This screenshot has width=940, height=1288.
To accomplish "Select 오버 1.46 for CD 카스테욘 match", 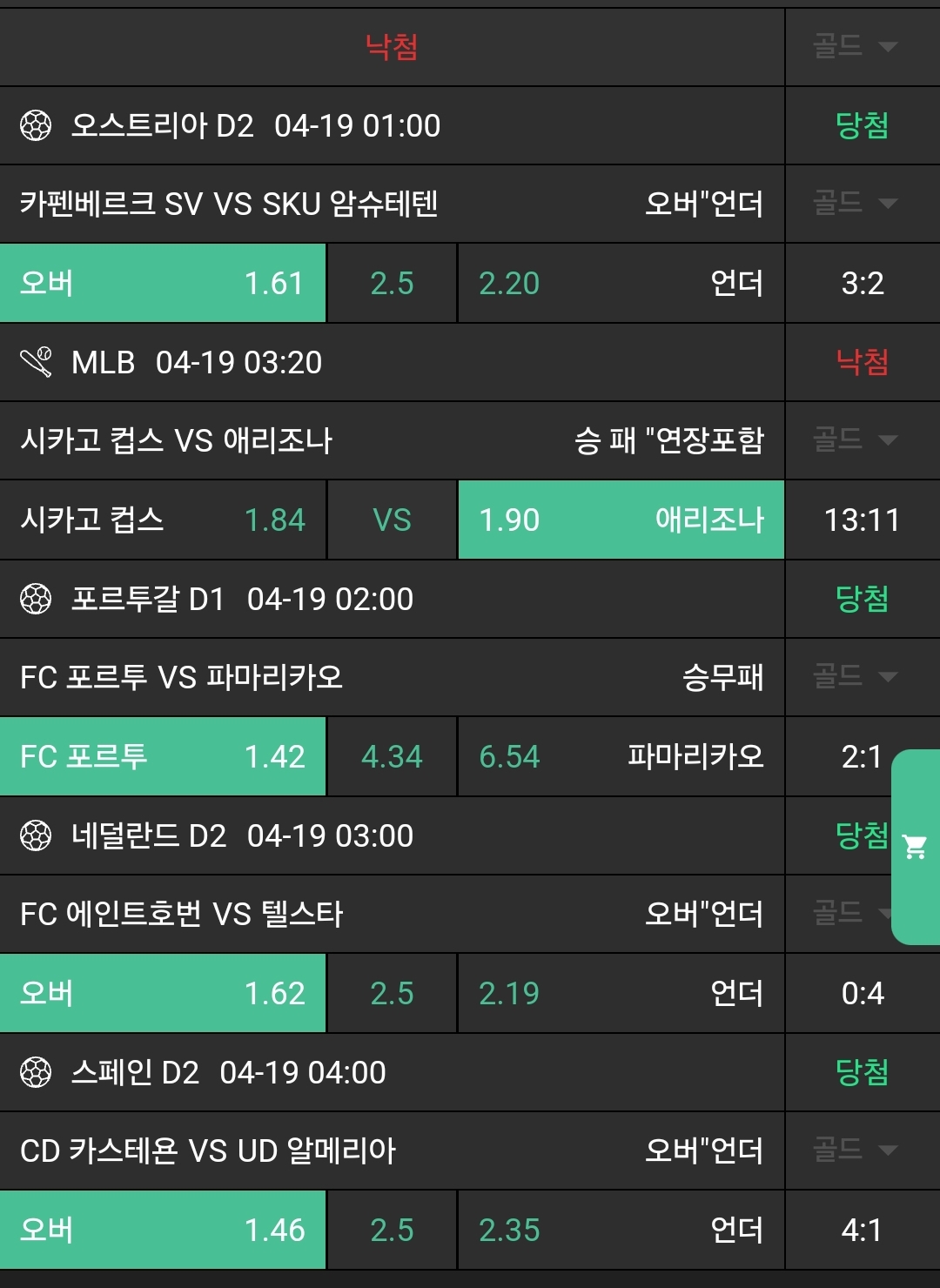I will 163,1230.
